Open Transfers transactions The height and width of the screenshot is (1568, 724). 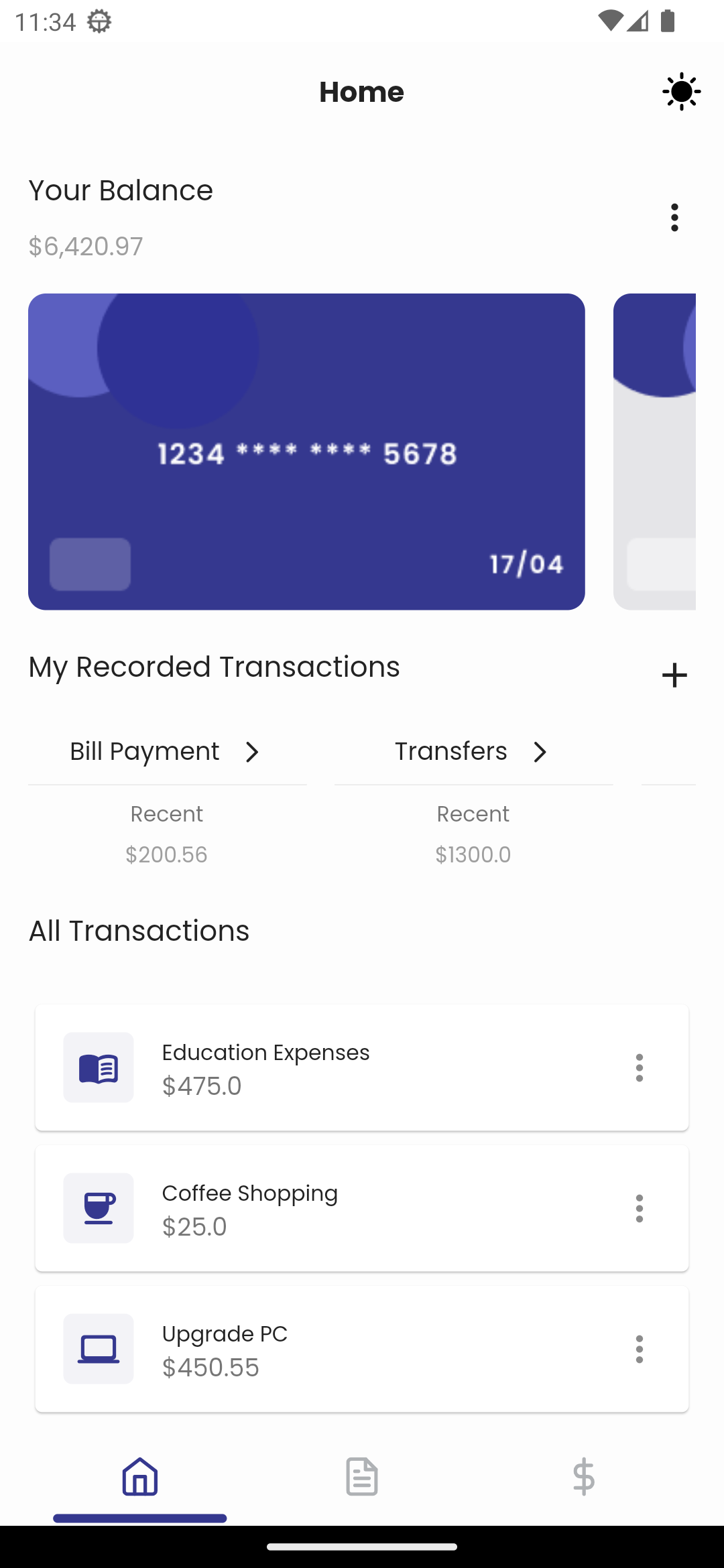point(473,752)
